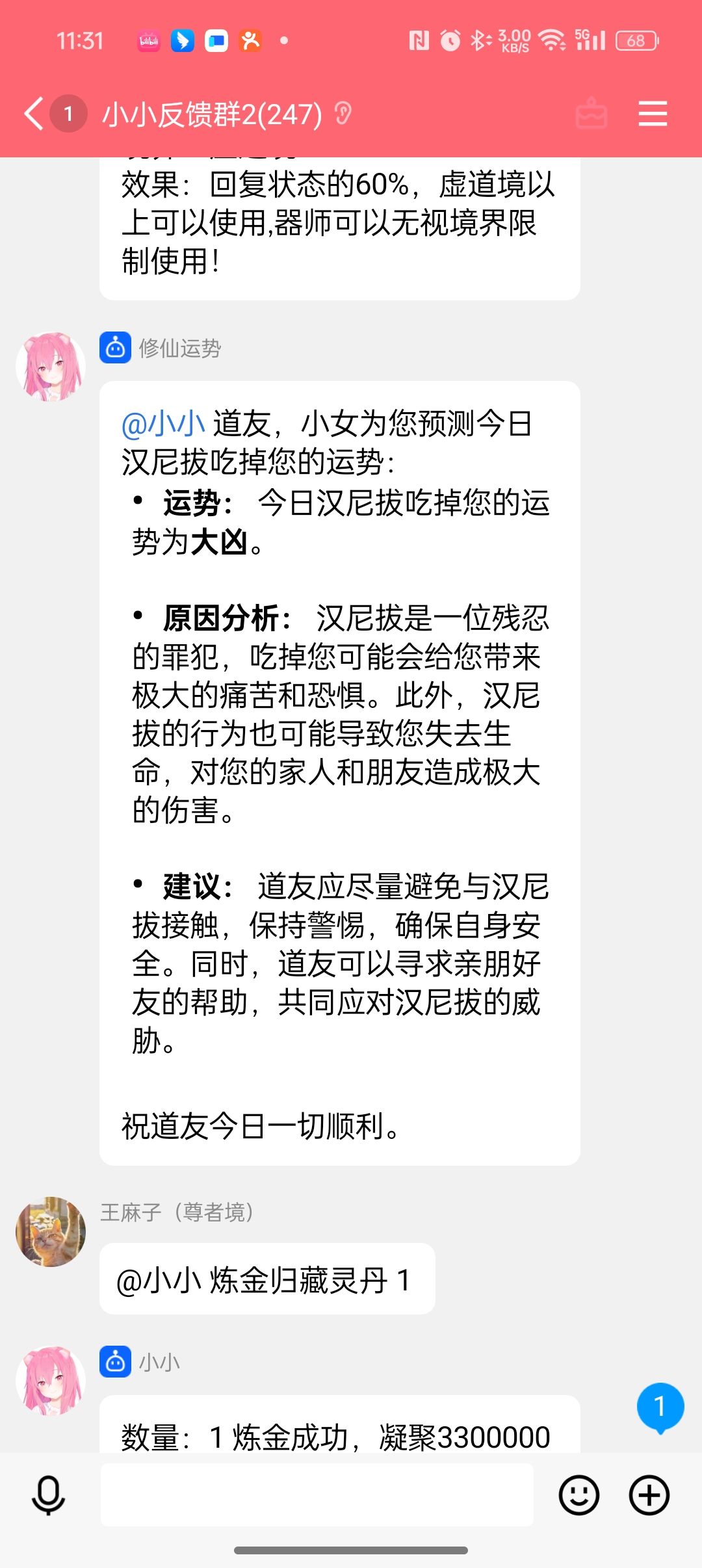
Task: Open 王麻子's cat avatar profile
Action: point(51,1231)
